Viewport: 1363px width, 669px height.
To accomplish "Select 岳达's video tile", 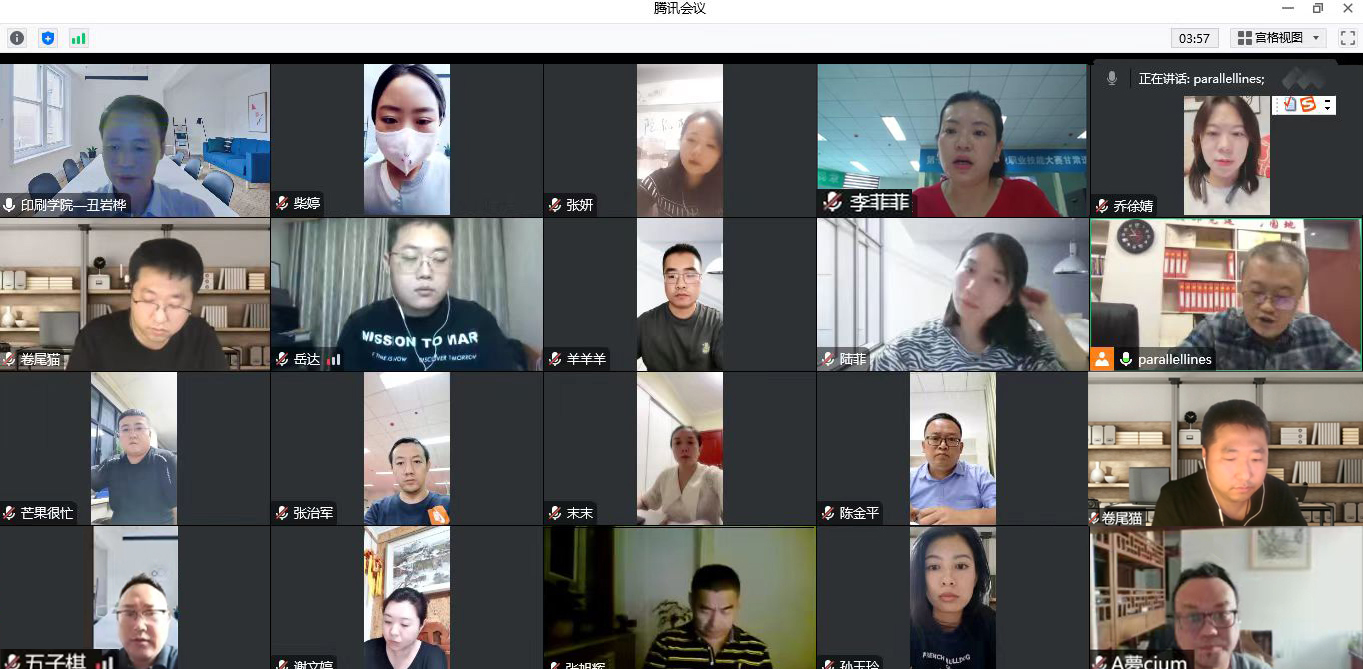I will pyautogui.click(x=406, y=294).
